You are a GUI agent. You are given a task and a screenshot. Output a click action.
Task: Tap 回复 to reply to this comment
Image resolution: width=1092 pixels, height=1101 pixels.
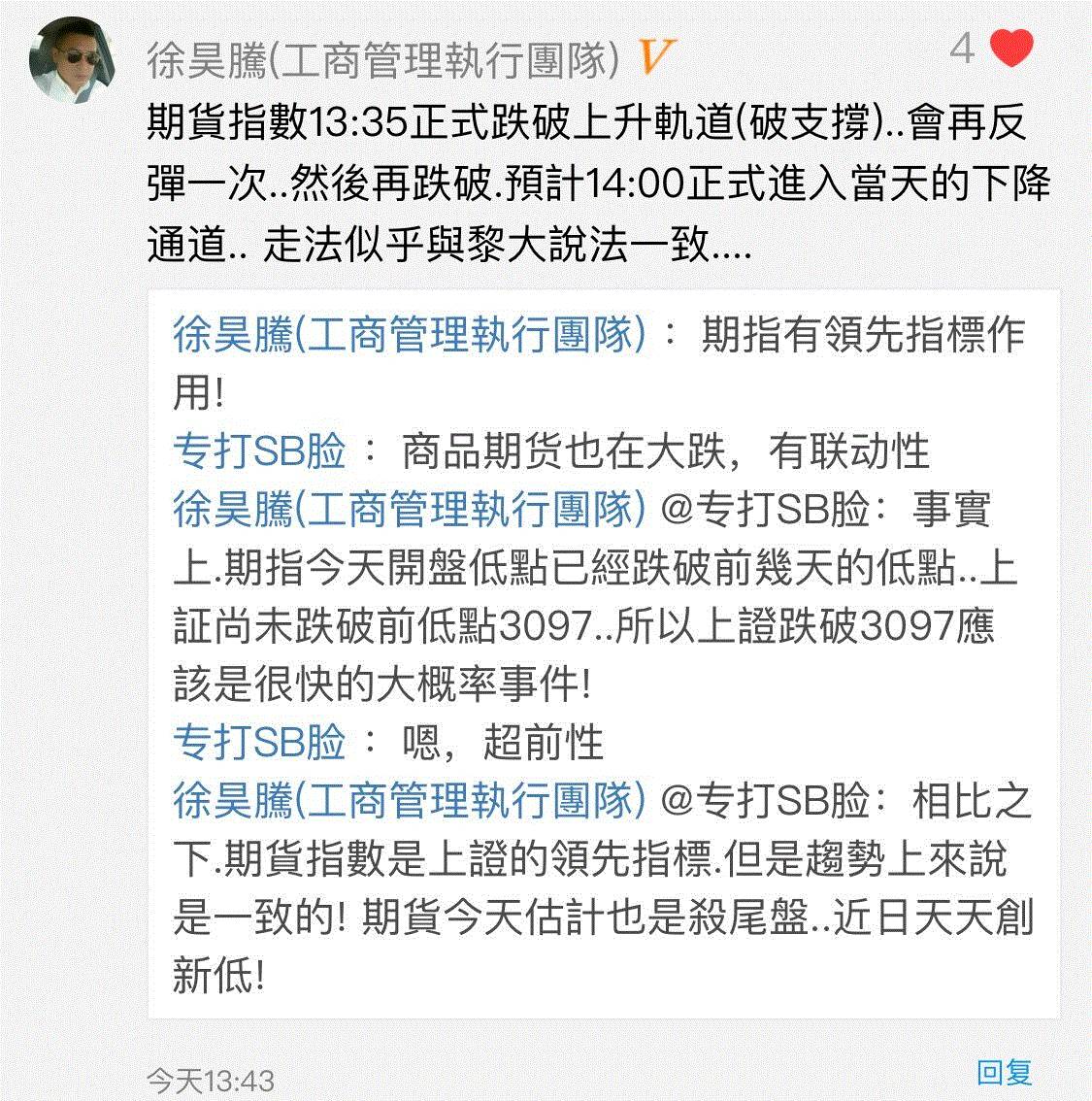(x=1005, y=1072)
